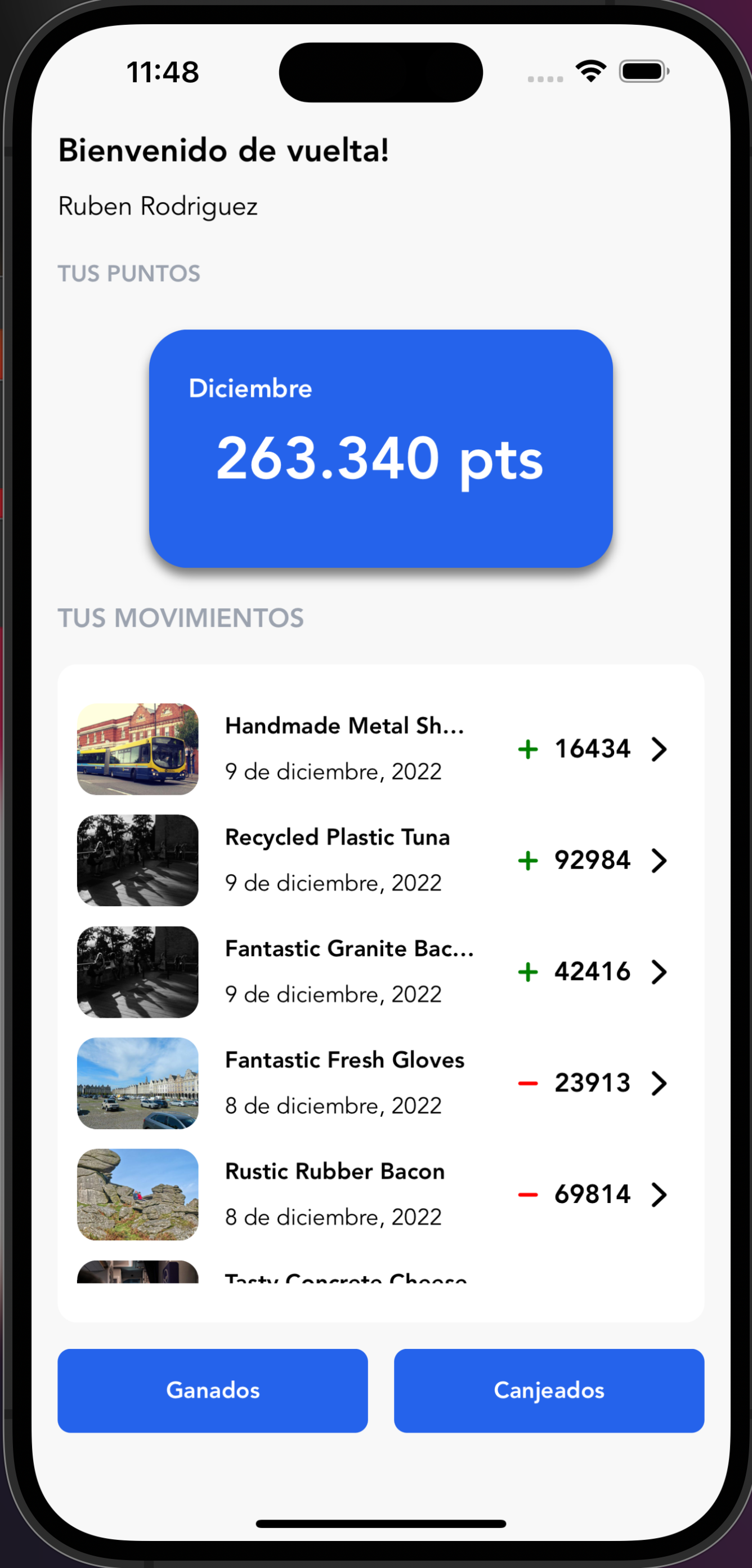The image size is (752, 1568).
Task: Expand details for Handmade Metal Sh... movement
Action: pyautogui.click(x=661, y=749)
